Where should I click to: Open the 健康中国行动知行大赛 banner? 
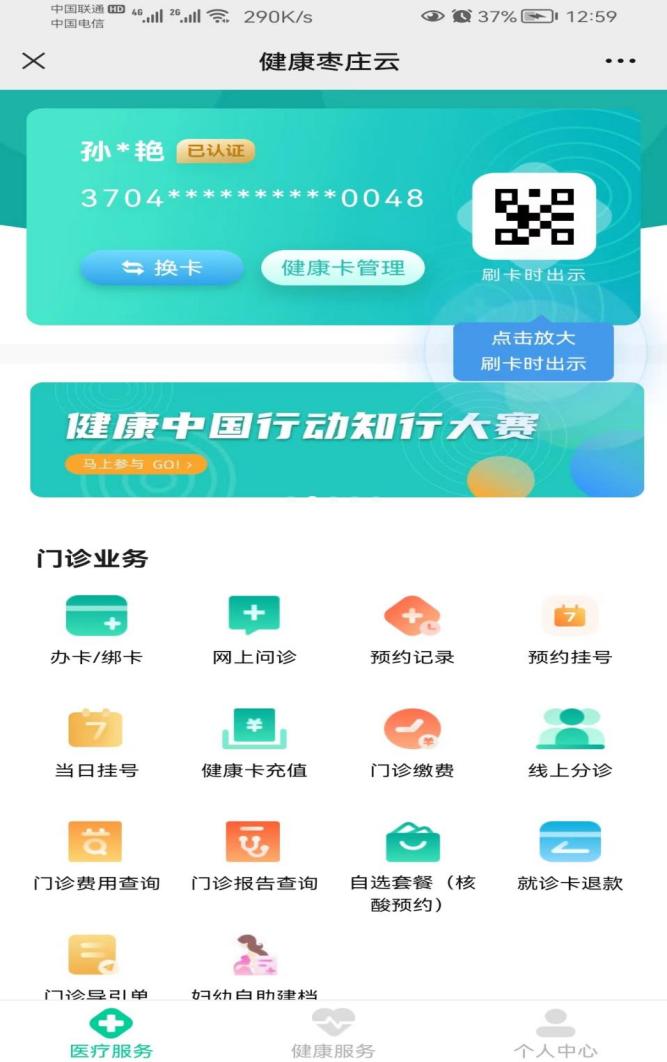point(336,439)
